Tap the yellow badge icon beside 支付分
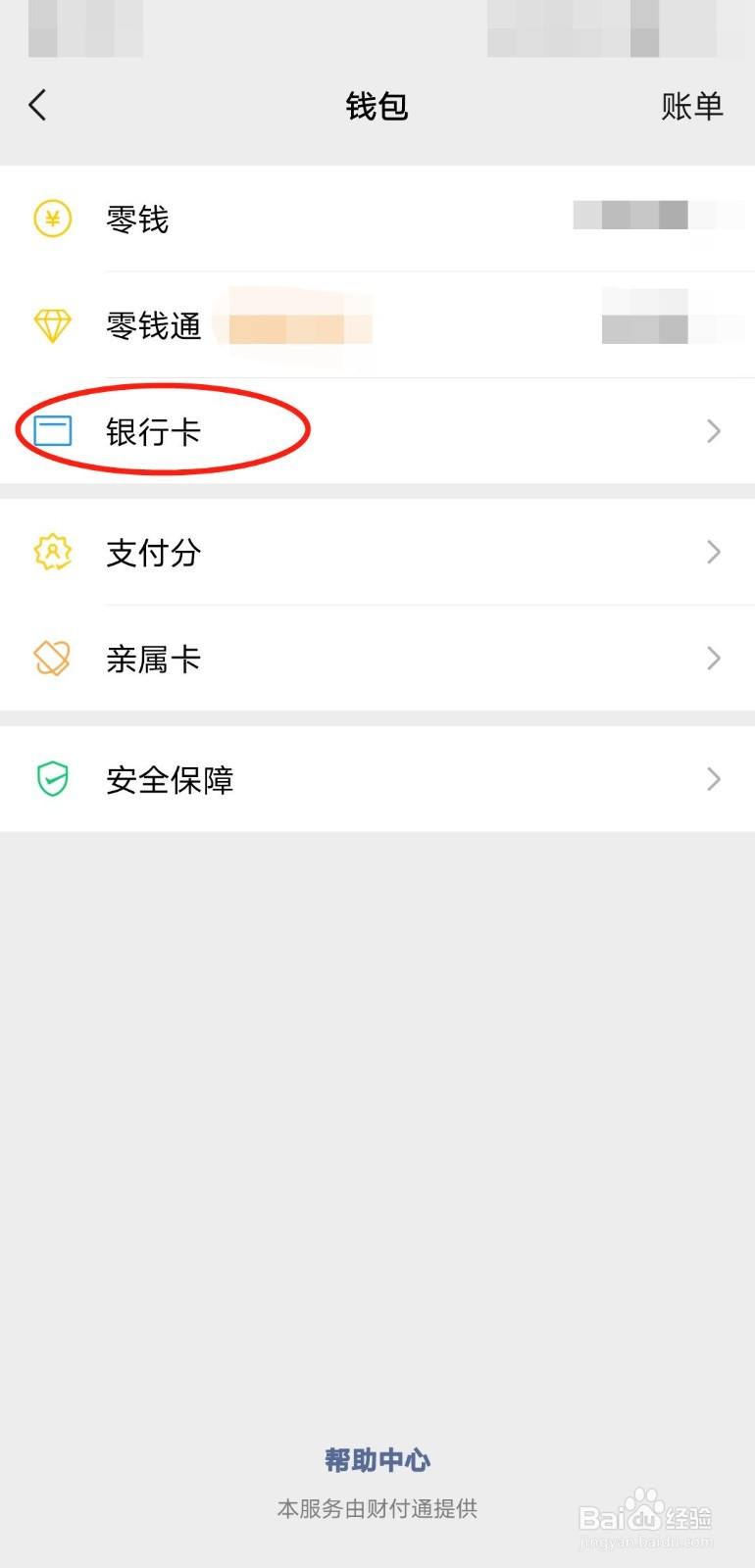The image size is (755, 1568). (52, 552)
